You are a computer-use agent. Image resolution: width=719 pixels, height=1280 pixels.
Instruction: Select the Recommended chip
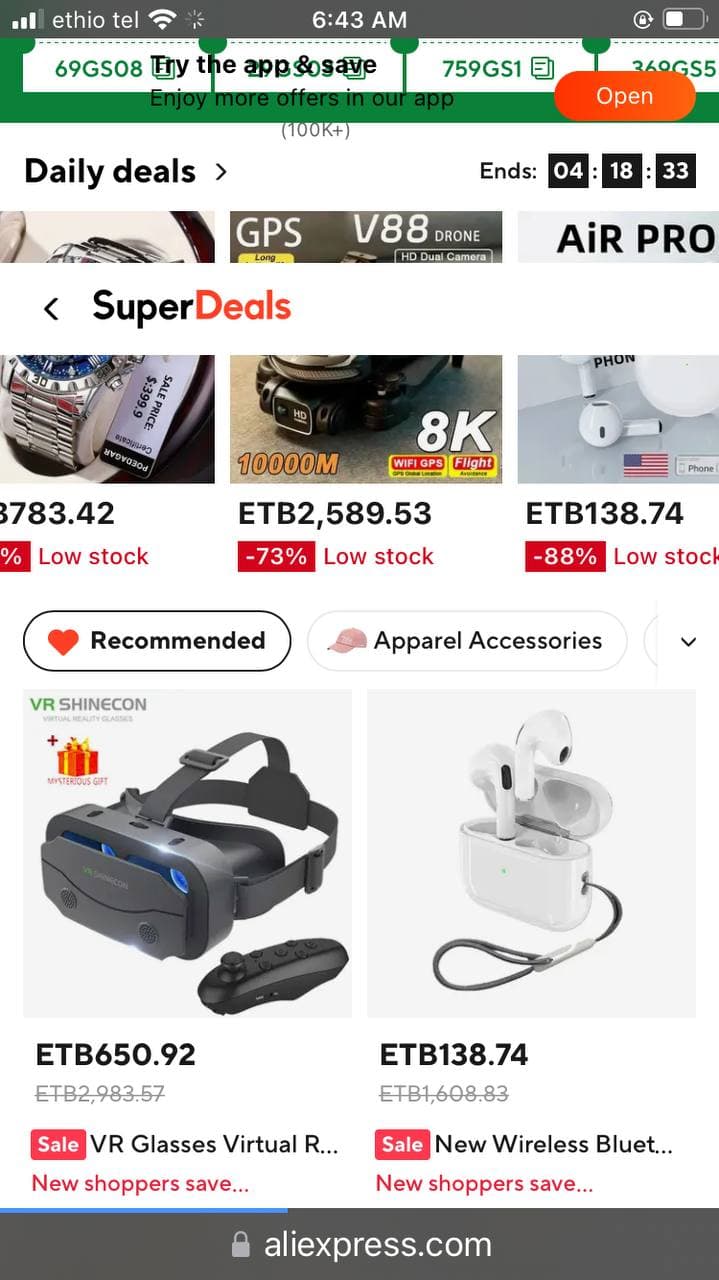tap(157, 641)
